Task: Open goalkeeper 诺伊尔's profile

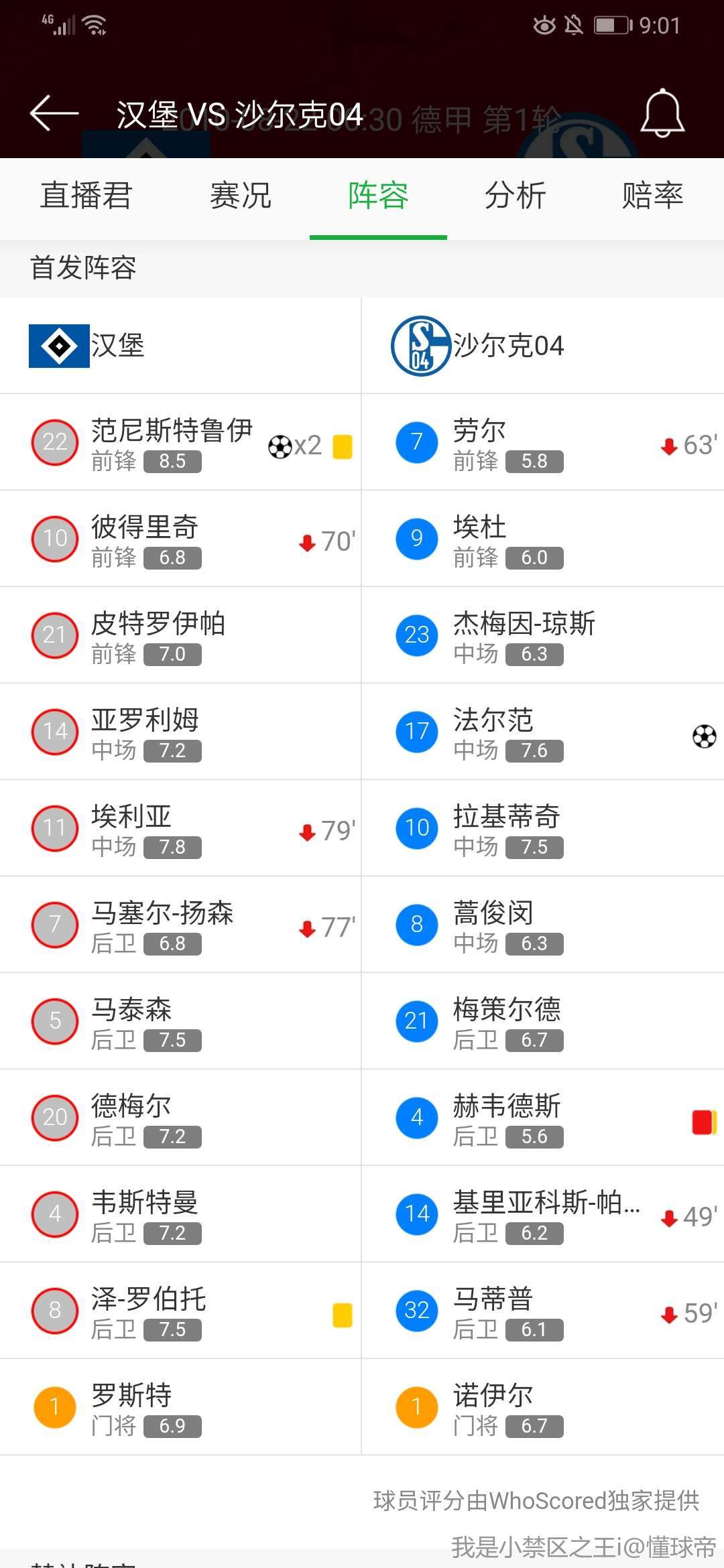Action: point(493,1407)
